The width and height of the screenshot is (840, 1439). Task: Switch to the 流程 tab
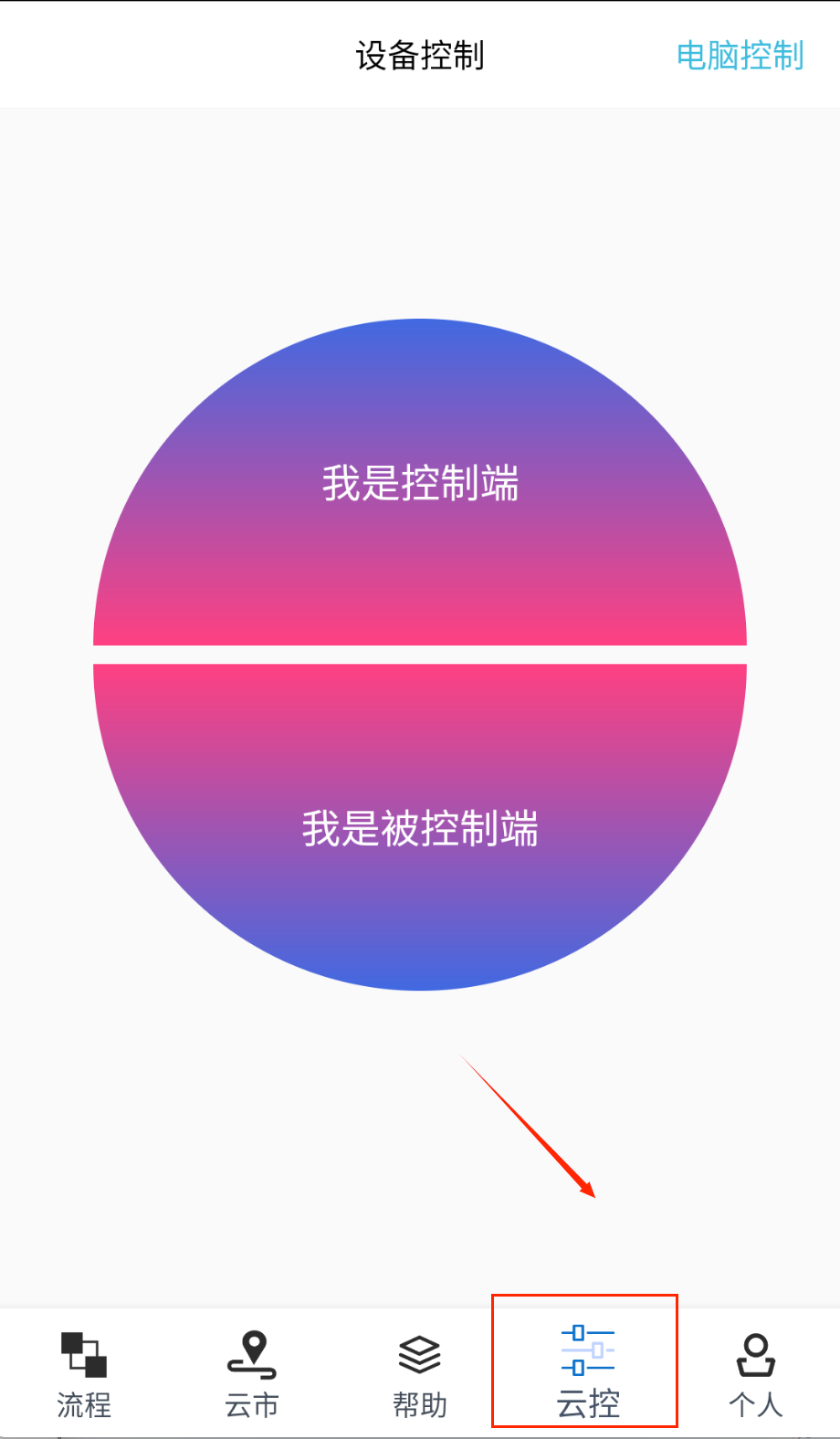tap(84, 1374)
